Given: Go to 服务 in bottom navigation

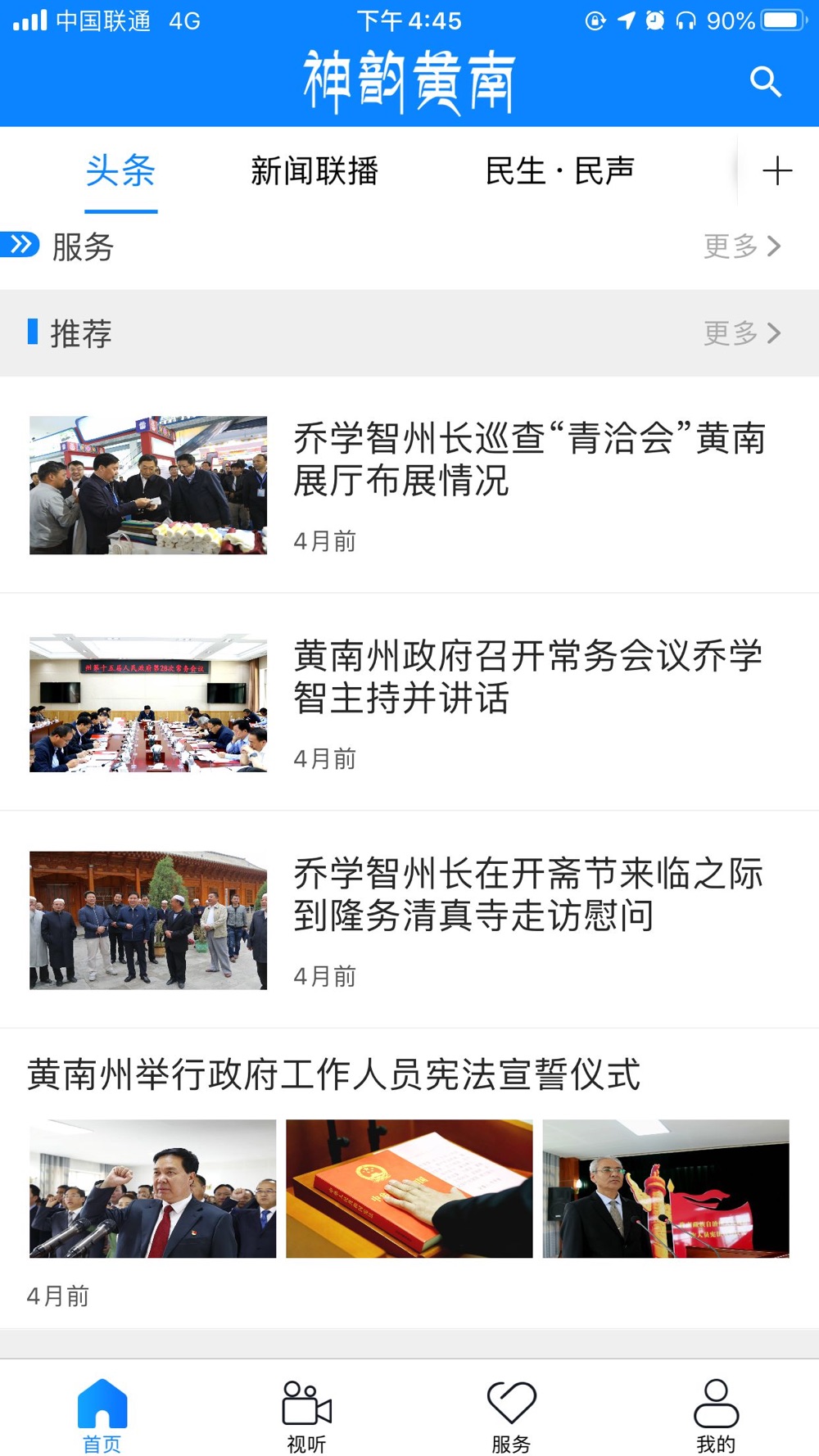Looking at the screenshot, I should (512, 1417).
